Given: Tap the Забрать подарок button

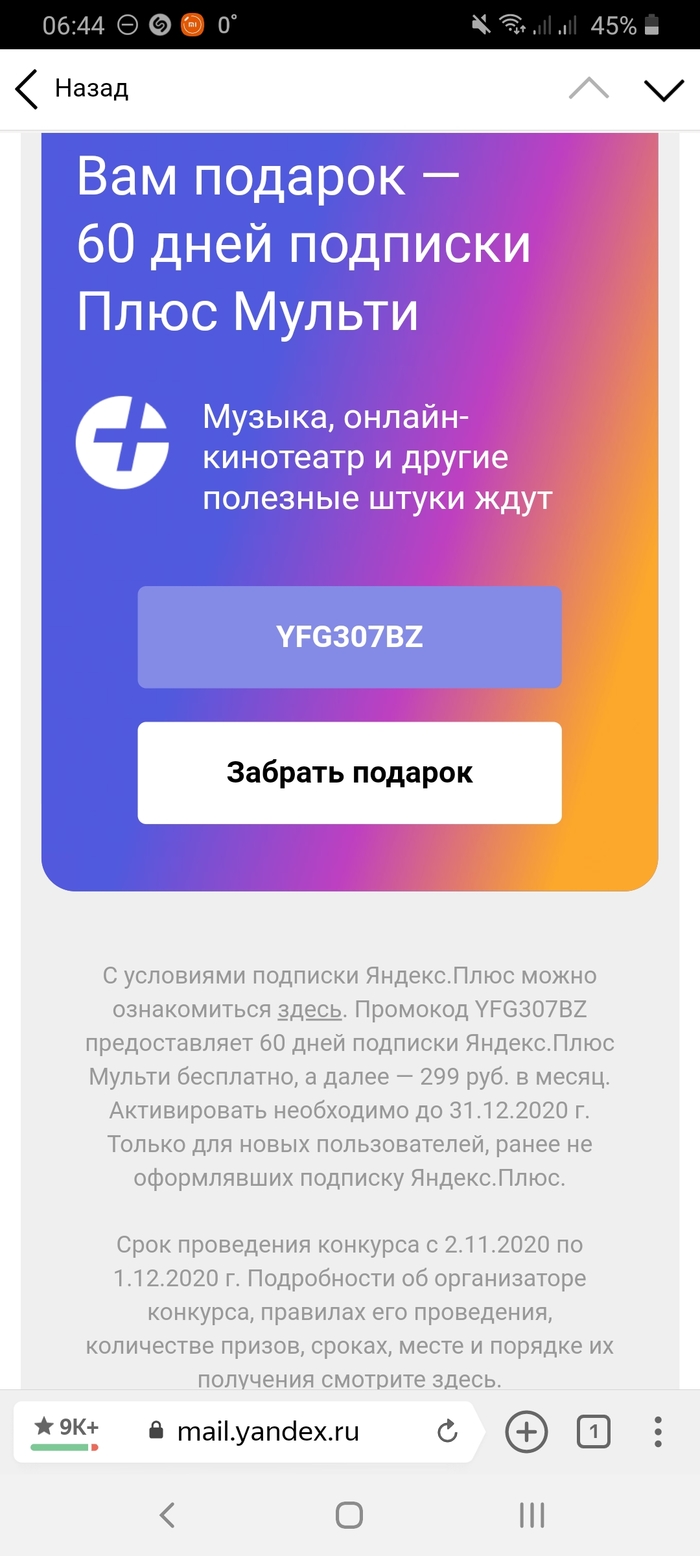Looking at the screenshot, I should 349,773.
